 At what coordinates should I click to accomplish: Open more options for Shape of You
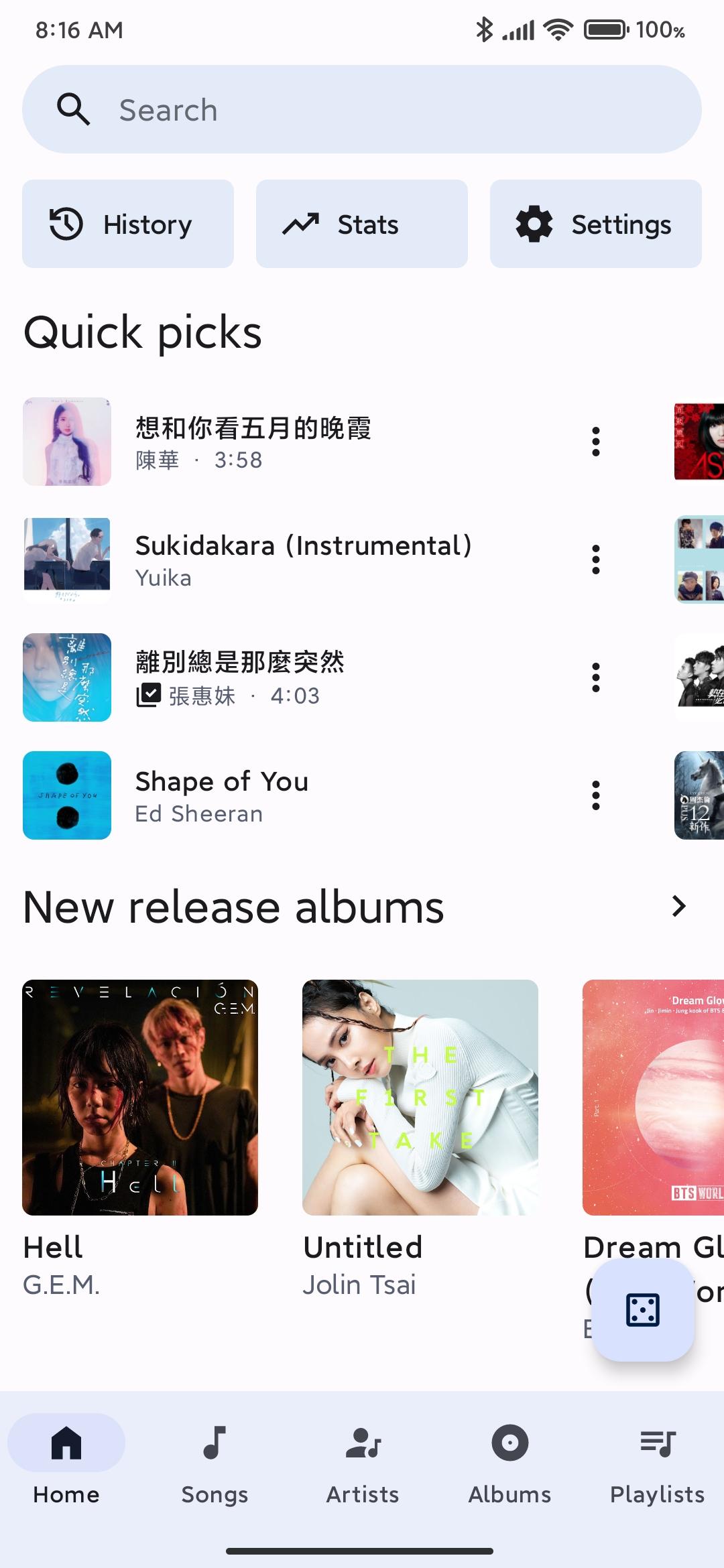(x=595, y=795)
